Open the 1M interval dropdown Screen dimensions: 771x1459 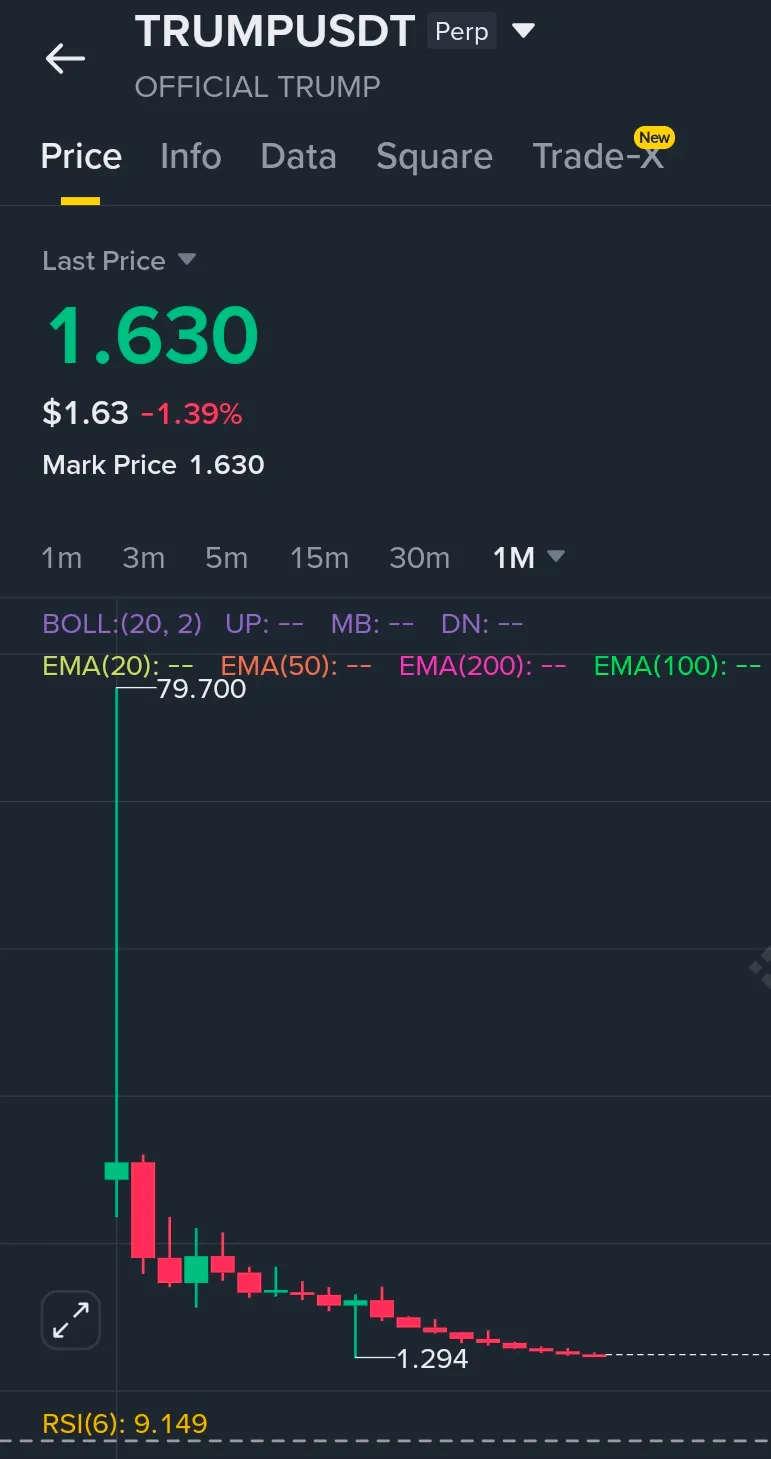click(529, 557)
